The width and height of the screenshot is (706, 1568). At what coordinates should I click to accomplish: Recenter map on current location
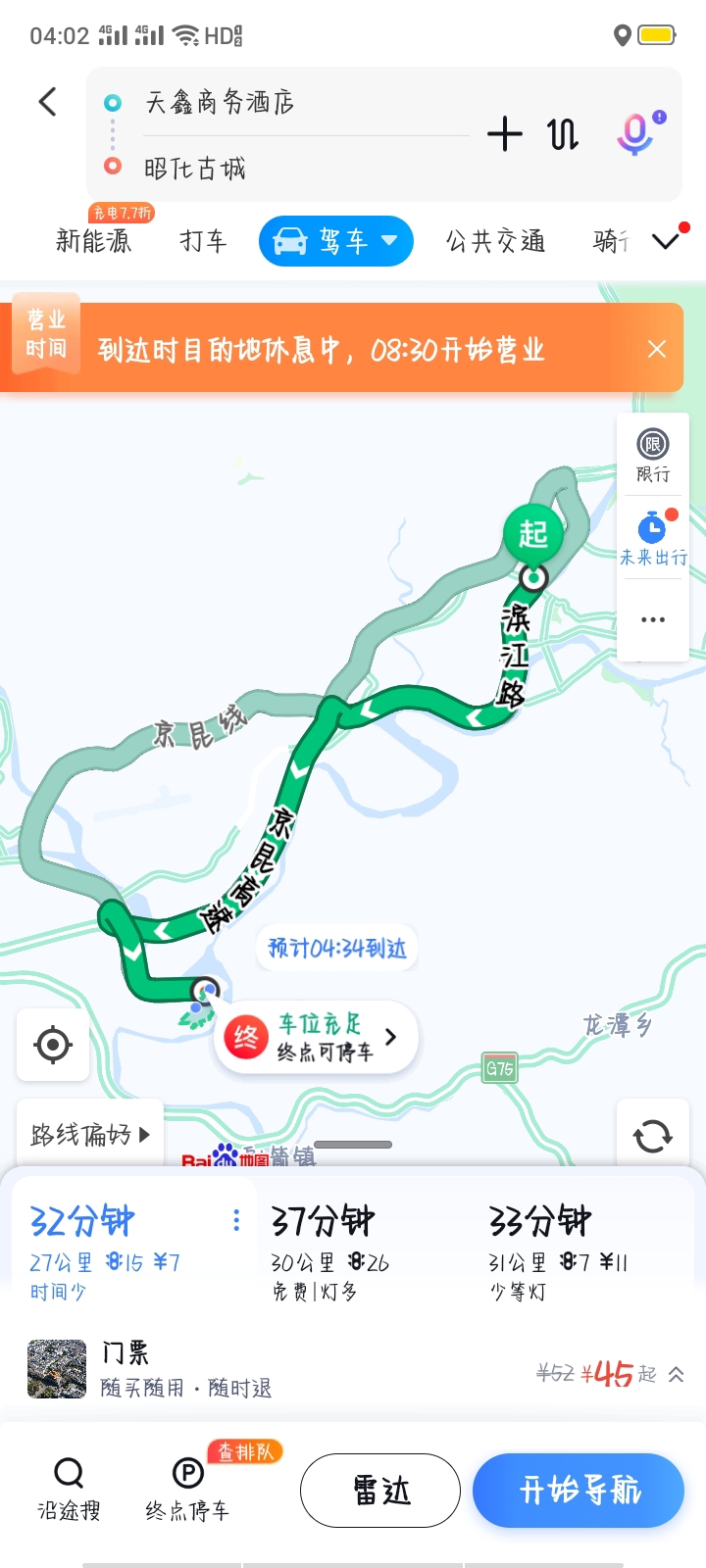pos(53,1045)
